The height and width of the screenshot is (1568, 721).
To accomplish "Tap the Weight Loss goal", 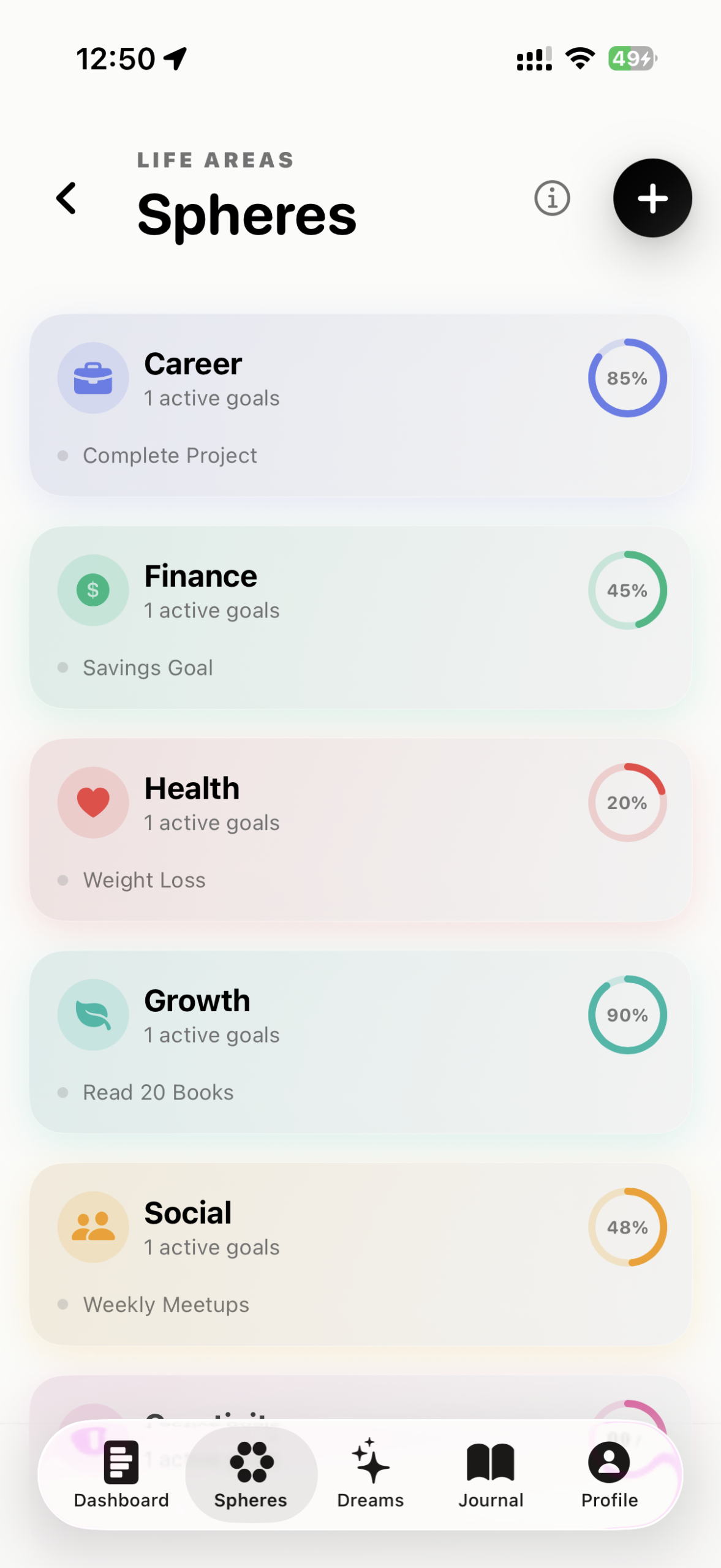I will pyautogui.click(x=144, y=880).
